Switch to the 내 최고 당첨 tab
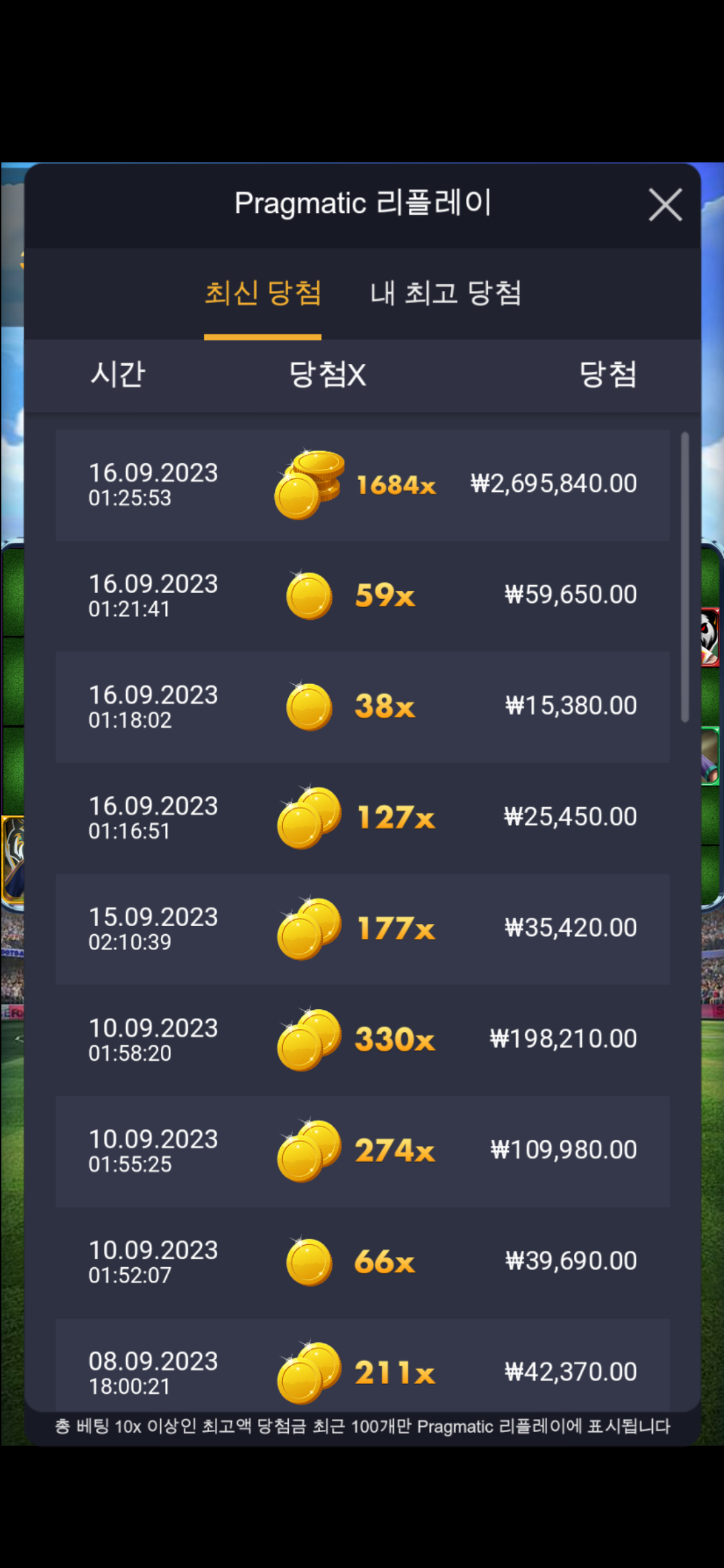This screenshot has height=1568, width=724. click(x=446, y=293)
